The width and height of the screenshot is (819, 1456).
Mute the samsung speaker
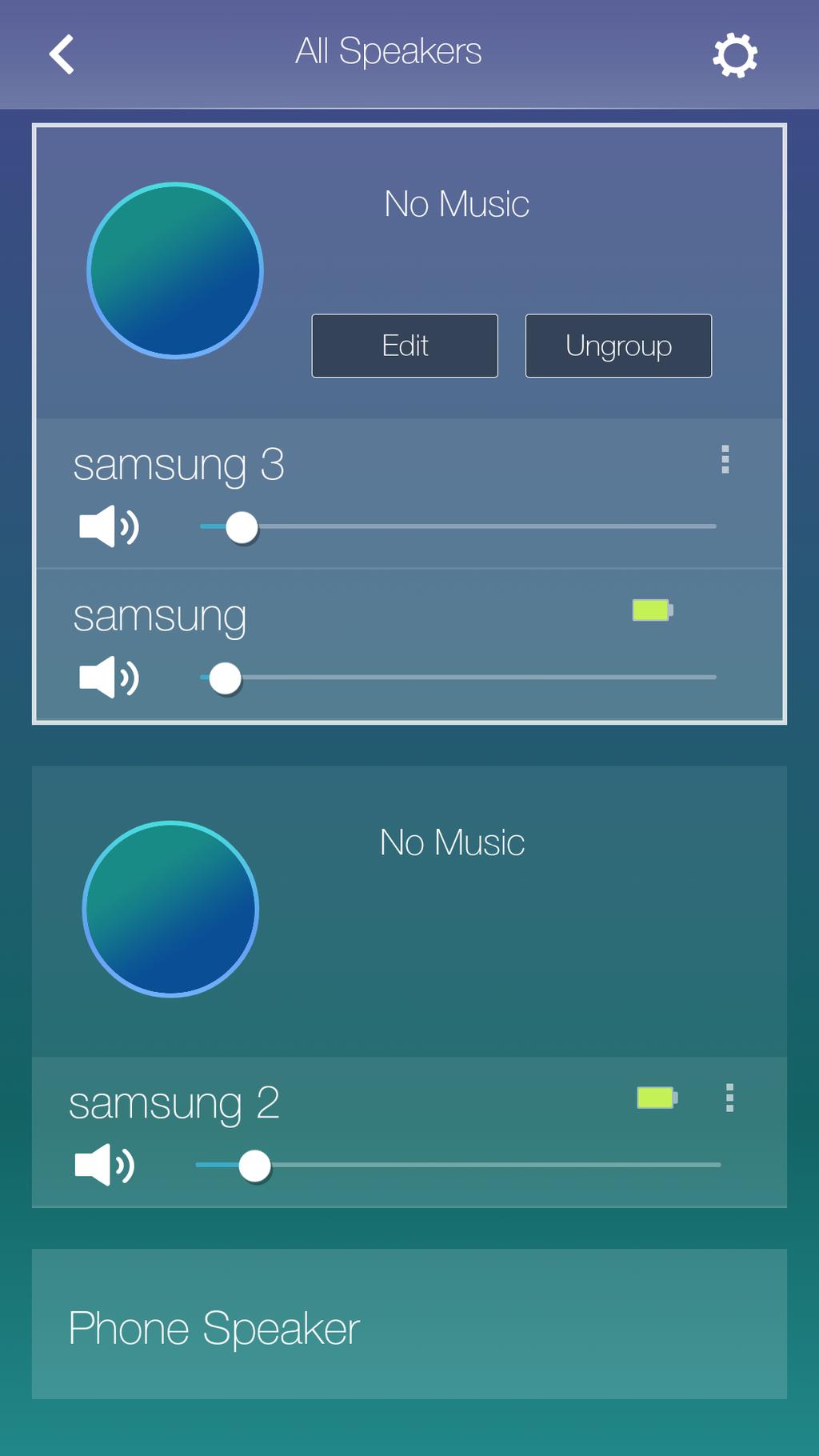[x=109, y=678]
